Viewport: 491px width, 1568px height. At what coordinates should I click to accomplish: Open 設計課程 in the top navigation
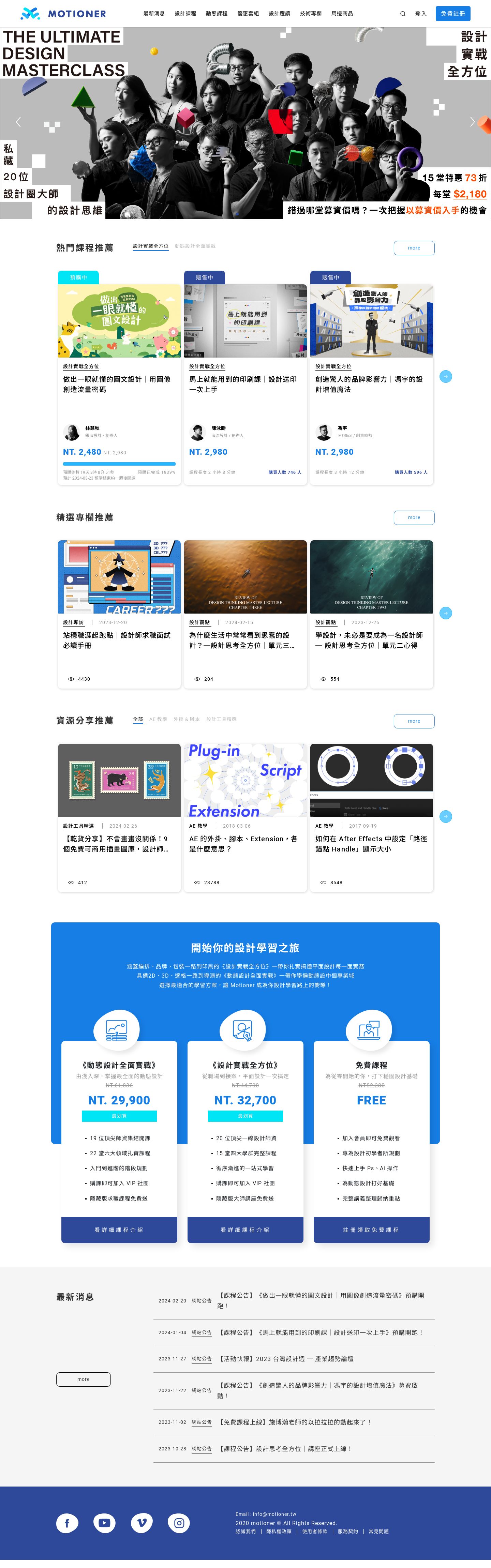coord(185,13)
